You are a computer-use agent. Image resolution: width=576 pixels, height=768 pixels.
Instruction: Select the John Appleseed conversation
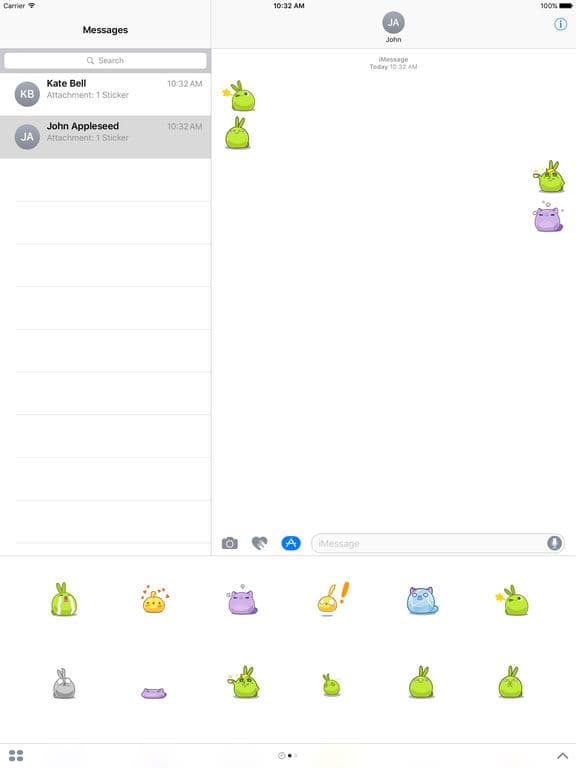105,137
